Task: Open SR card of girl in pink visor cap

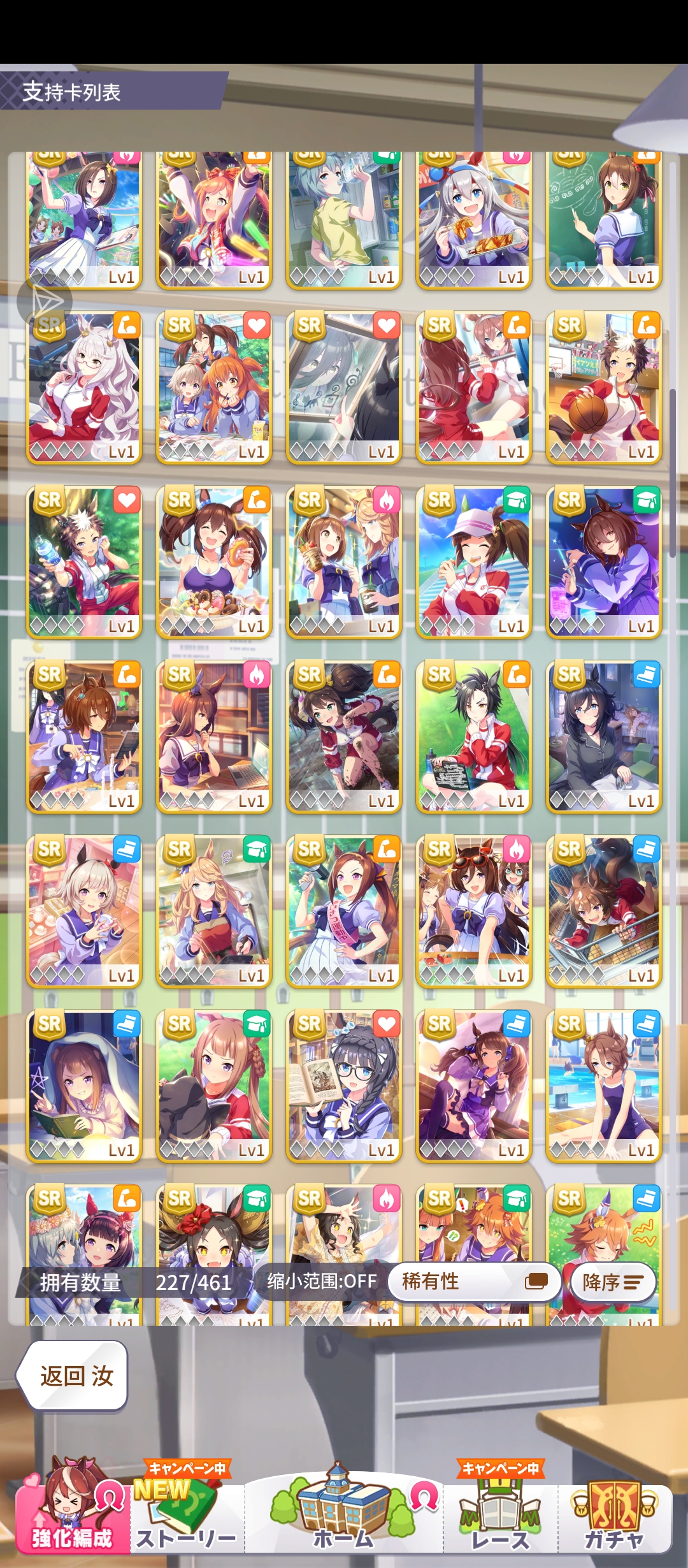Action: point(473,562)
